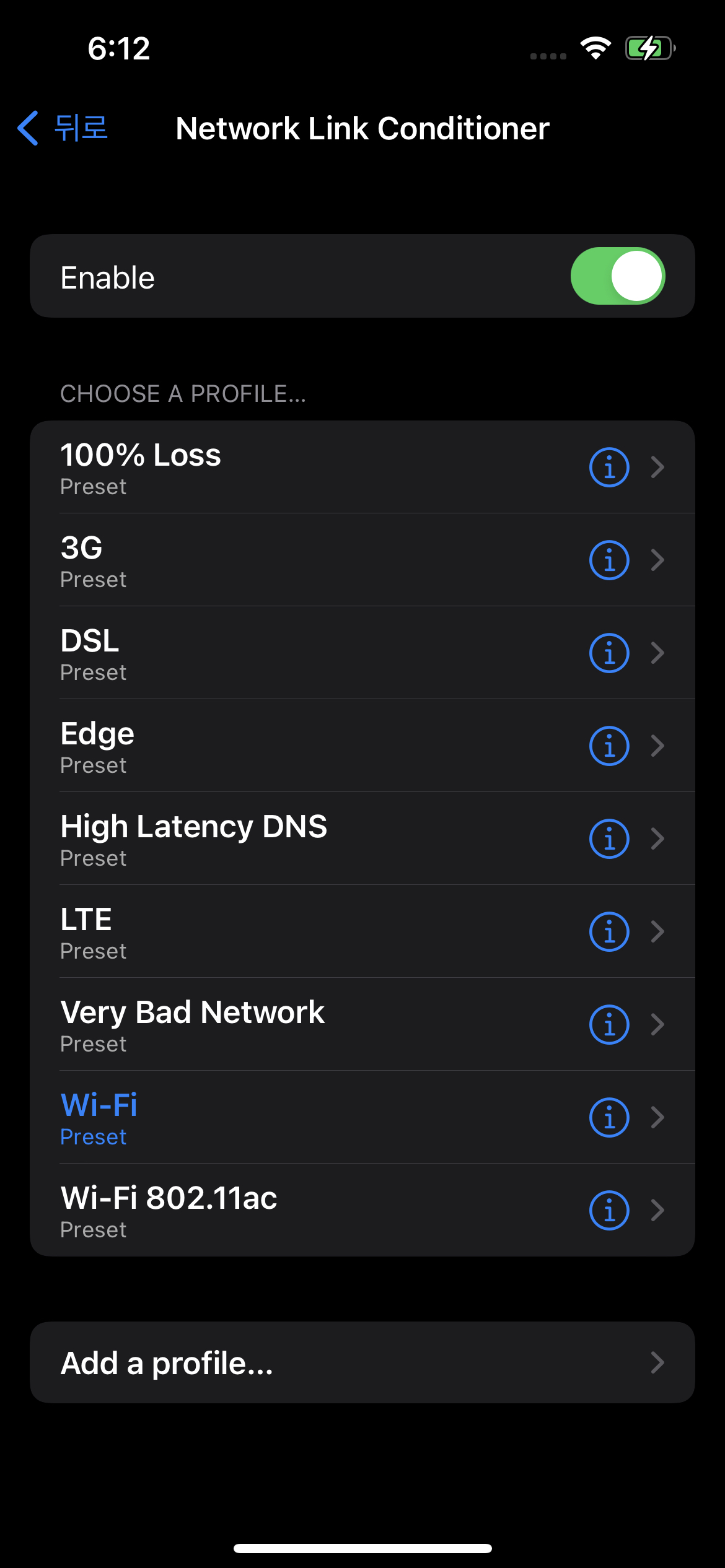Select the 100% Loss profile
The height and width of the screenshot is (1568, 725).
[x=362, y=467]
